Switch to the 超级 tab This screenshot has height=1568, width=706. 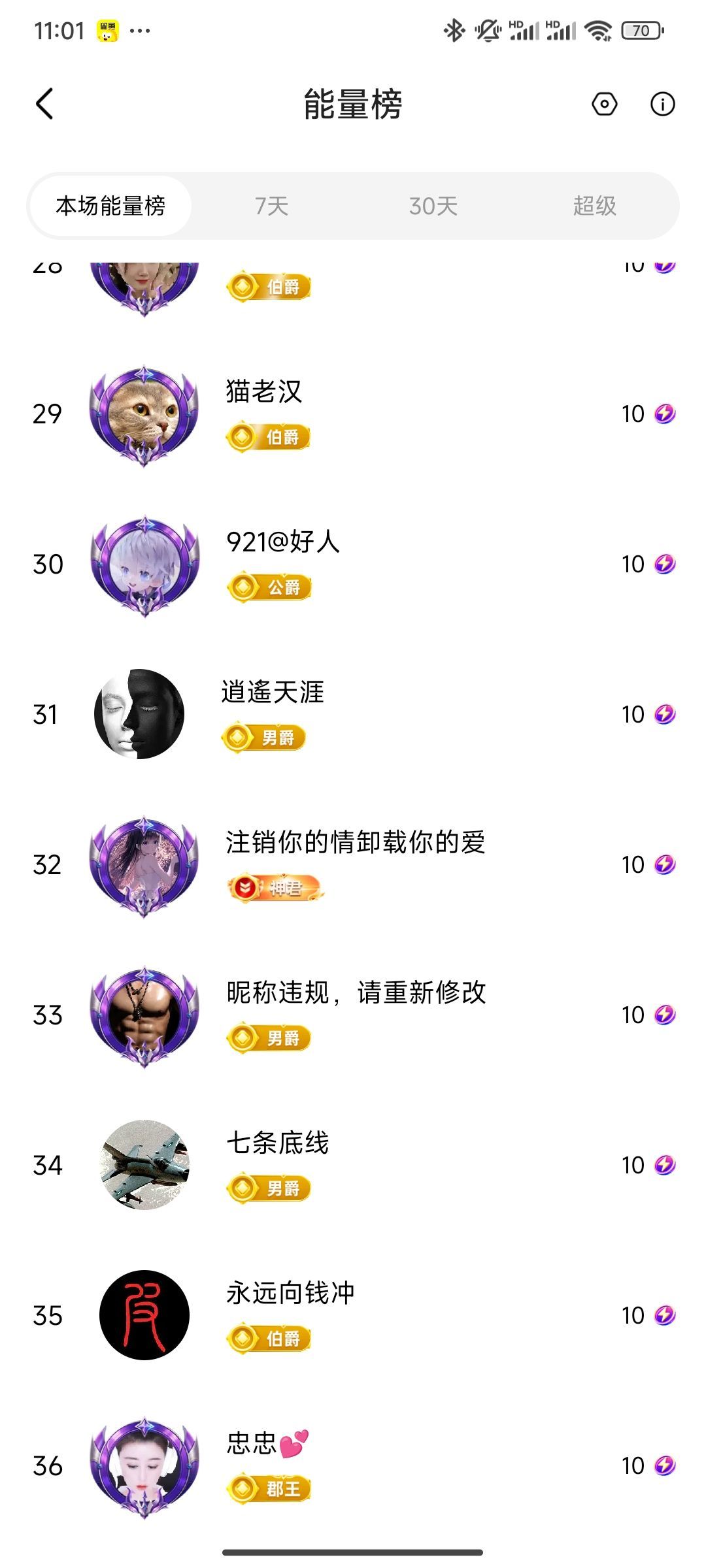(594, 206)
